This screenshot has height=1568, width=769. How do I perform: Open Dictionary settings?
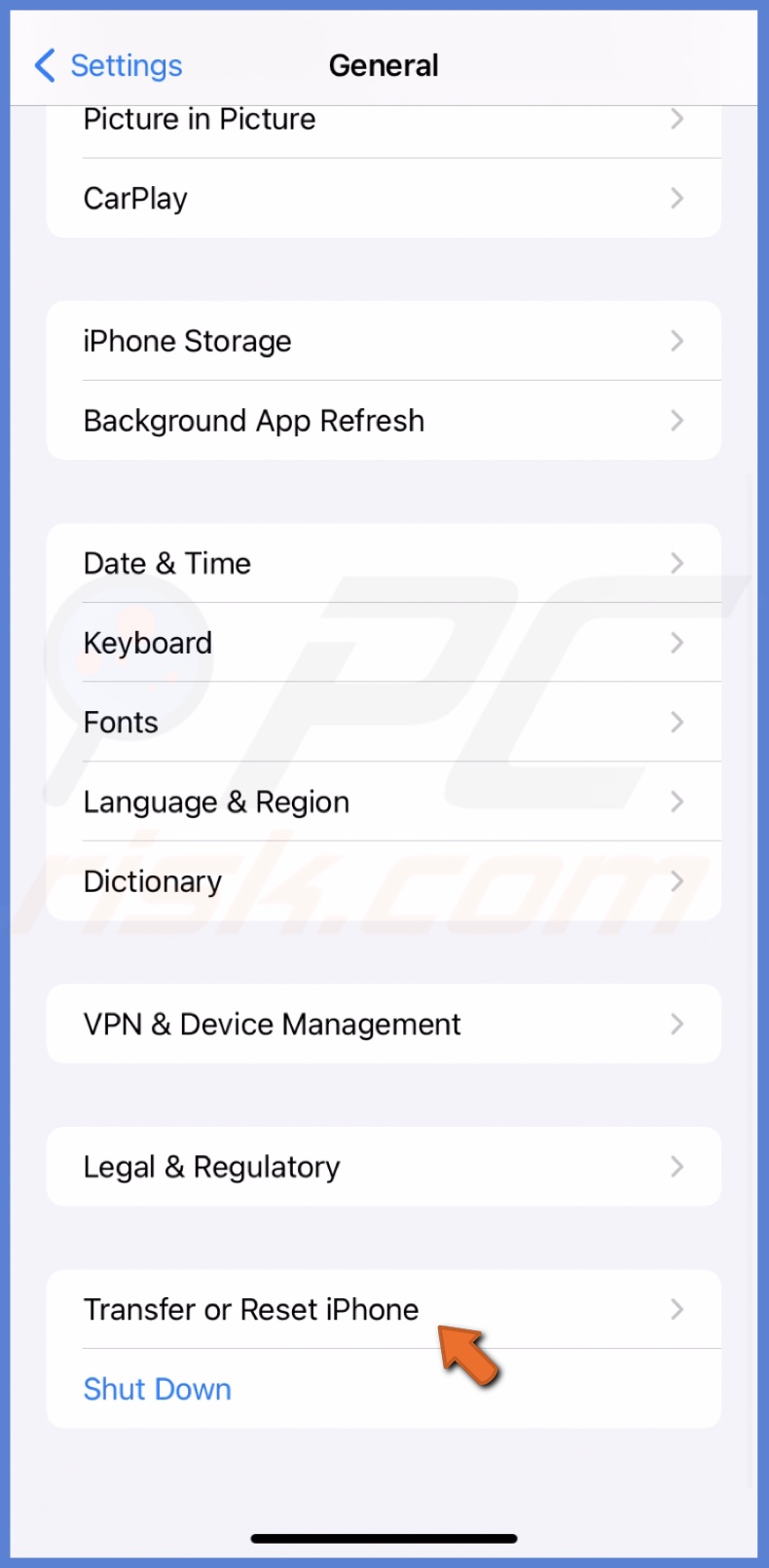[x=153, y=881]
